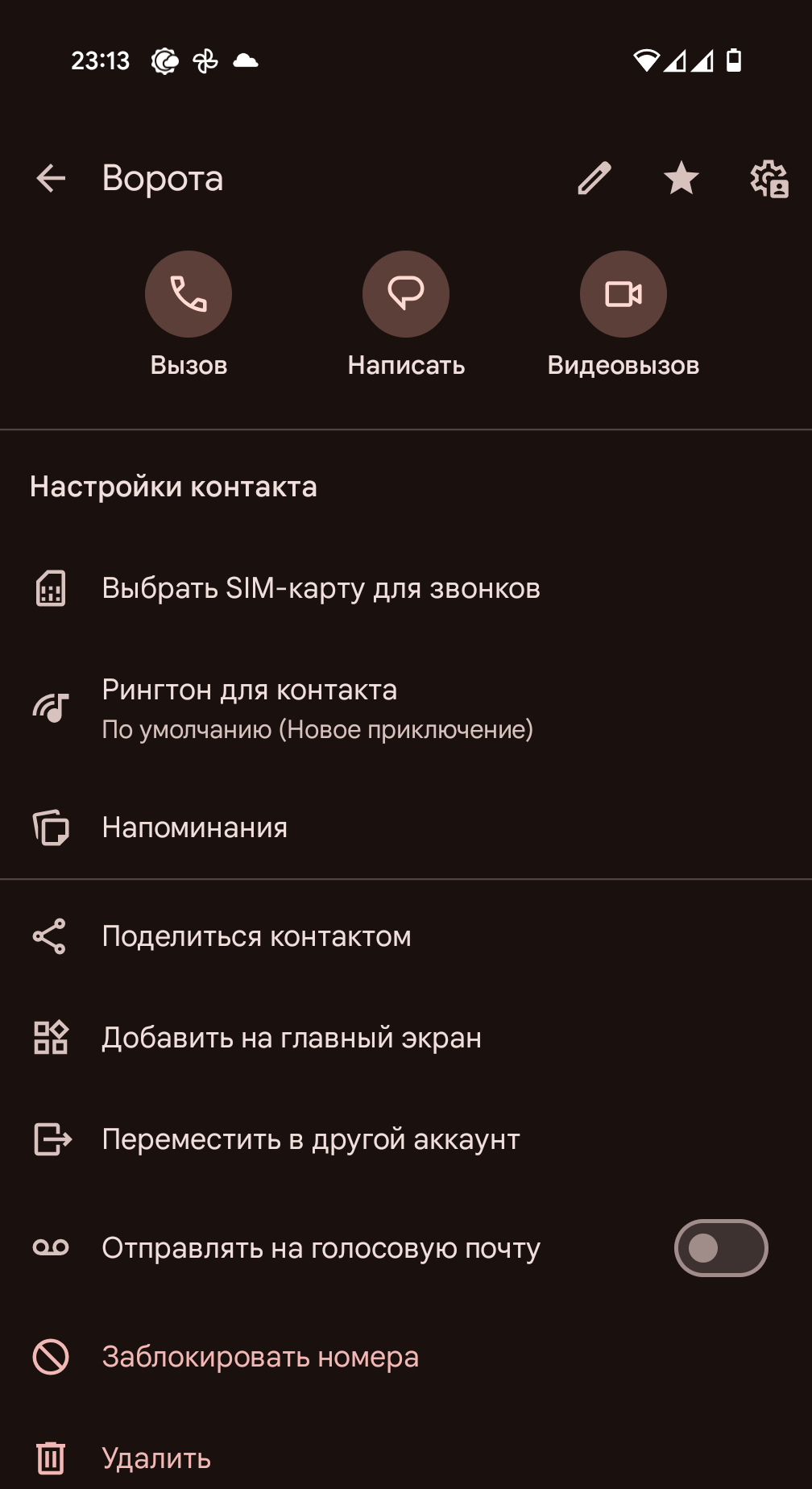Start a Видеовызов video call

pos(623,294)
